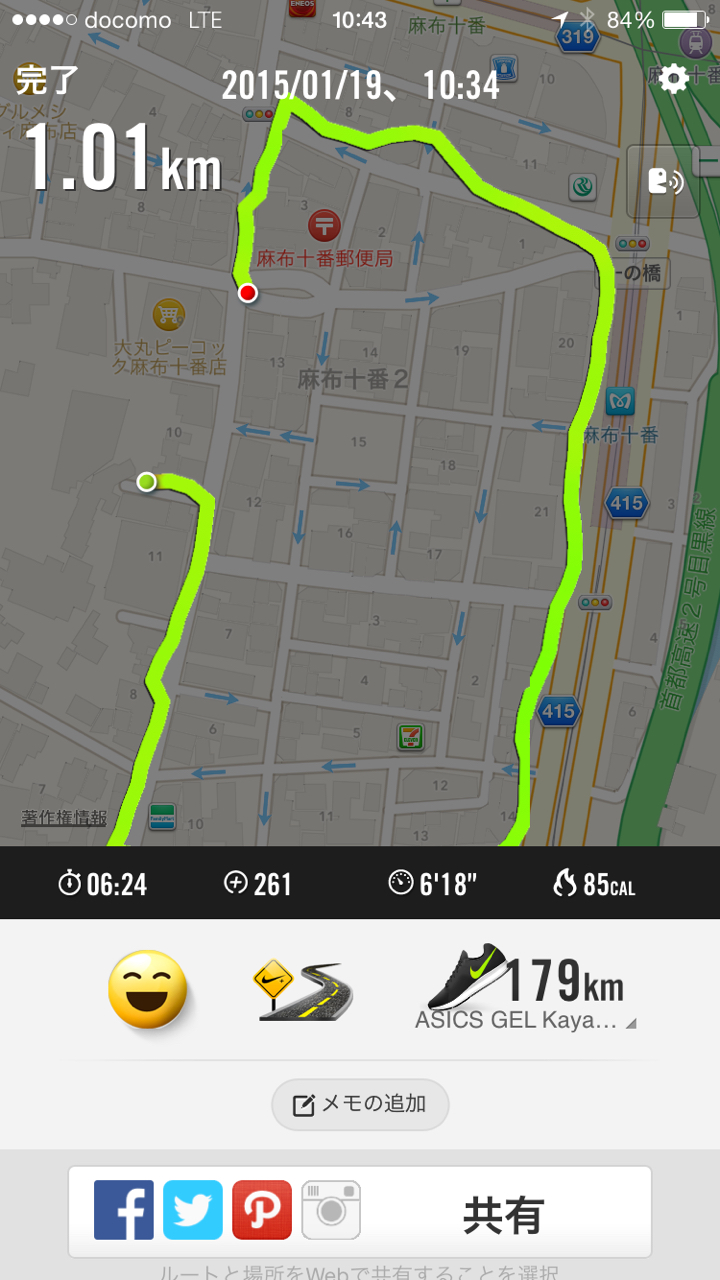Share the run on Instagram
The width and height of the screenshot is (720, 1280).
(331, 1210)
